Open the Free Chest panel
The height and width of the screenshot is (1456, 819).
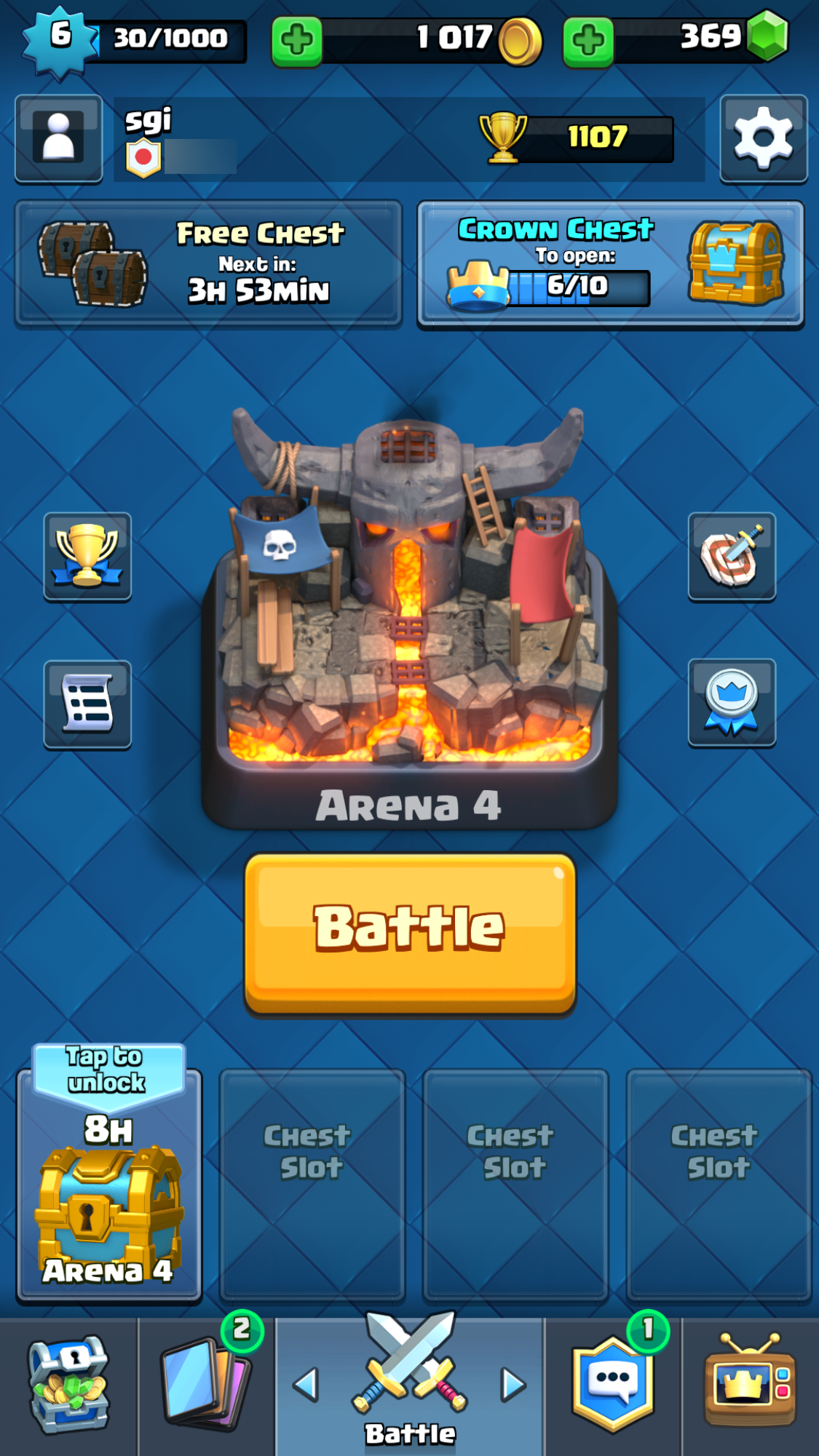point(208,263)
